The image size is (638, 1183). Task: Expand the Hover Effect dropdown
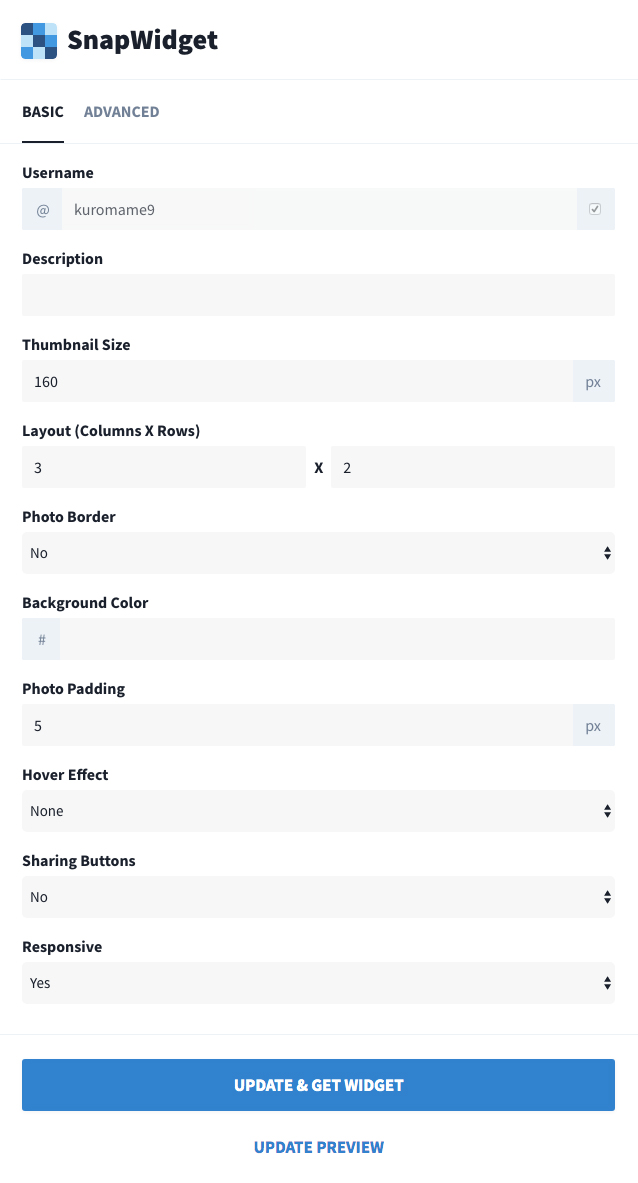(x=318, y=811)
